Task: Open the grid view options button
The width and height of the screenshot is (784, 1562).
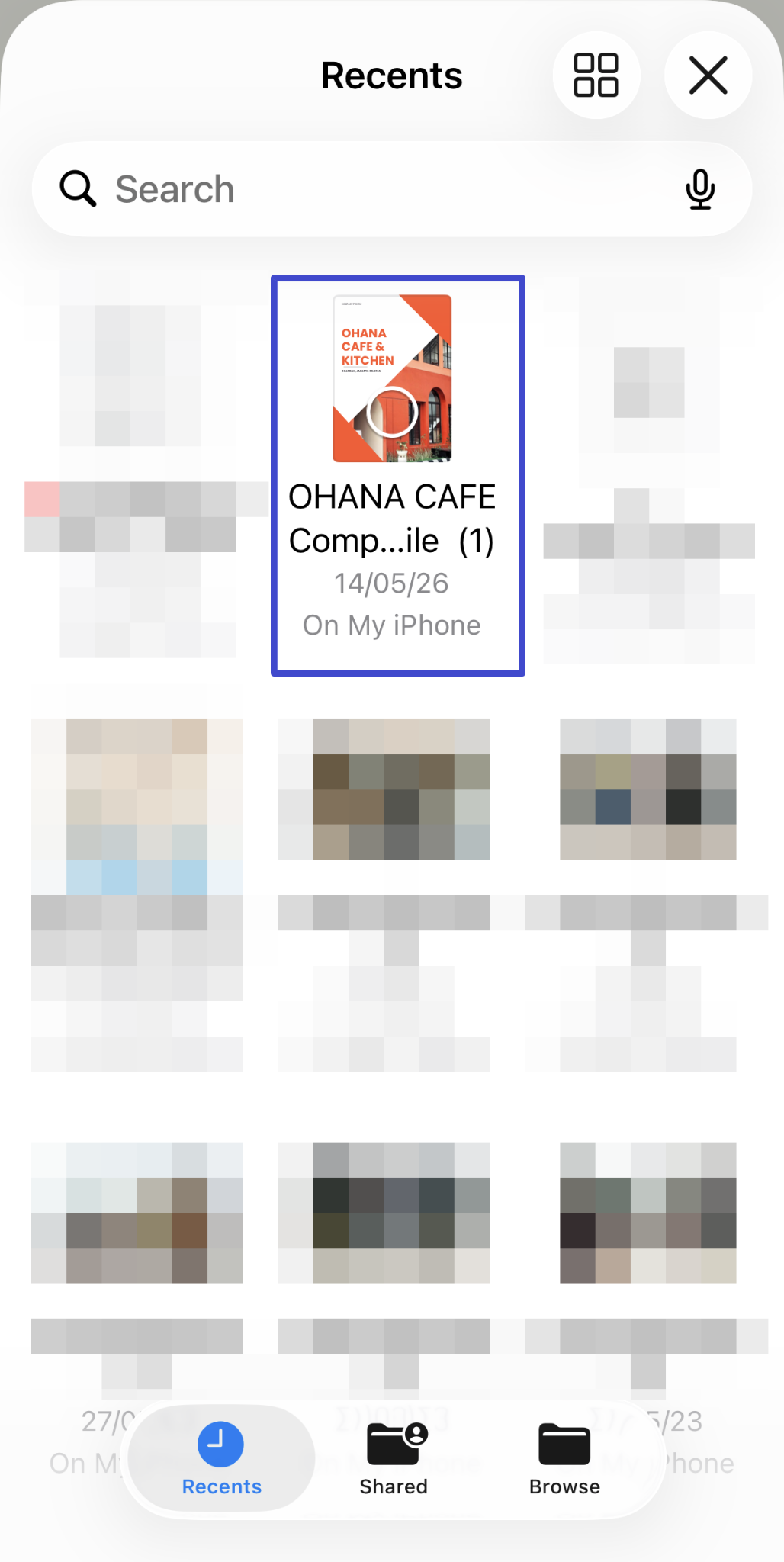Action: click(596, 76)
